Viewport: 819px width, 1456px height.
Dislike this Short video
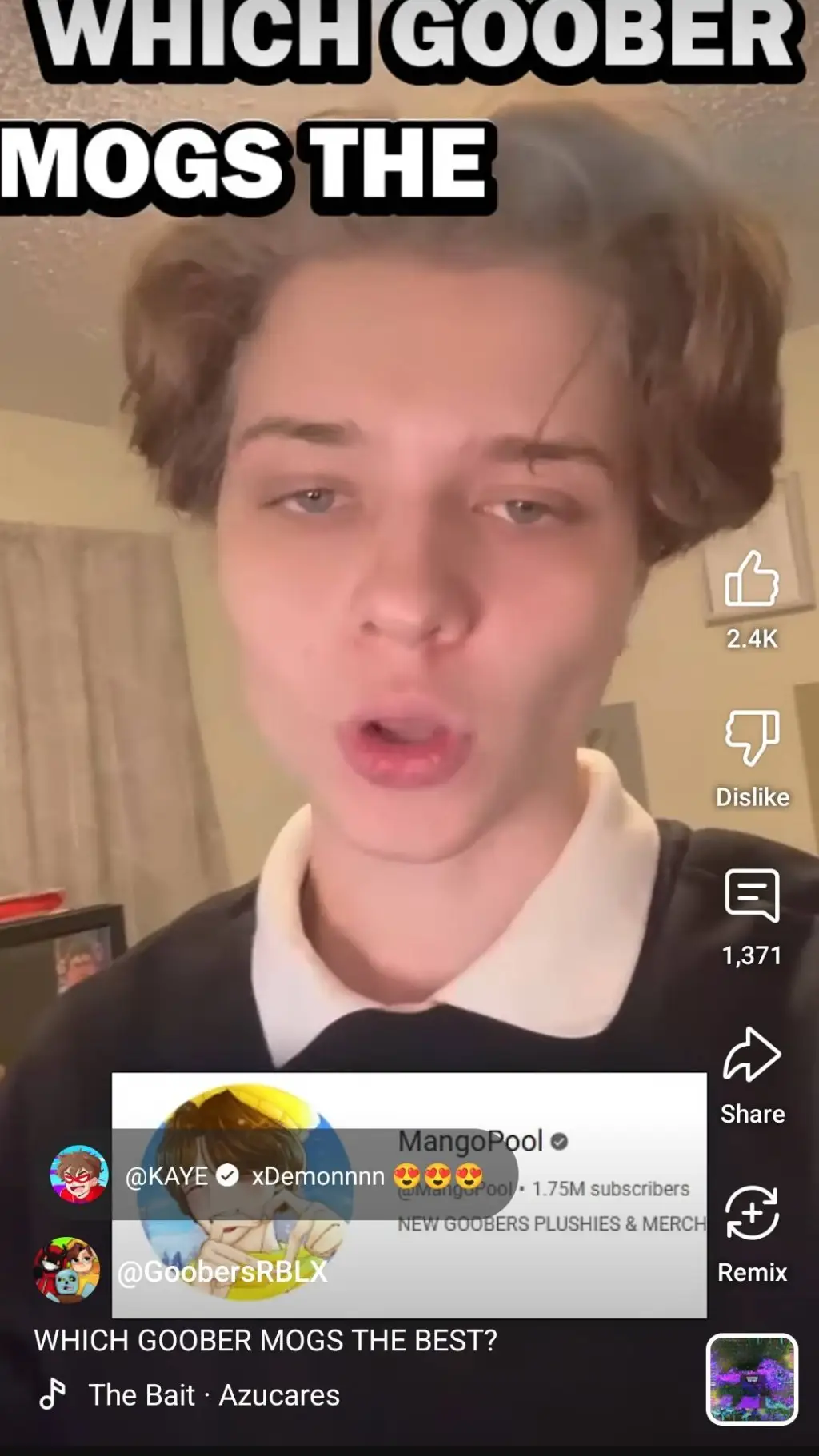pos(751,737)
